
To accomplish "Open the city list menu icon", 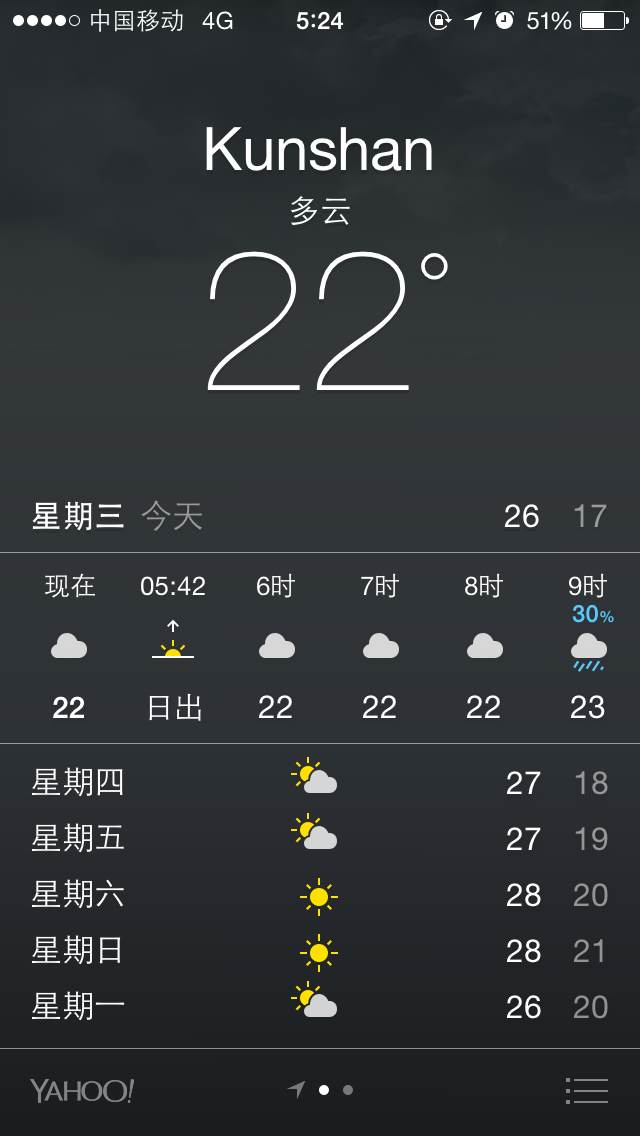I will [587, 1090].
